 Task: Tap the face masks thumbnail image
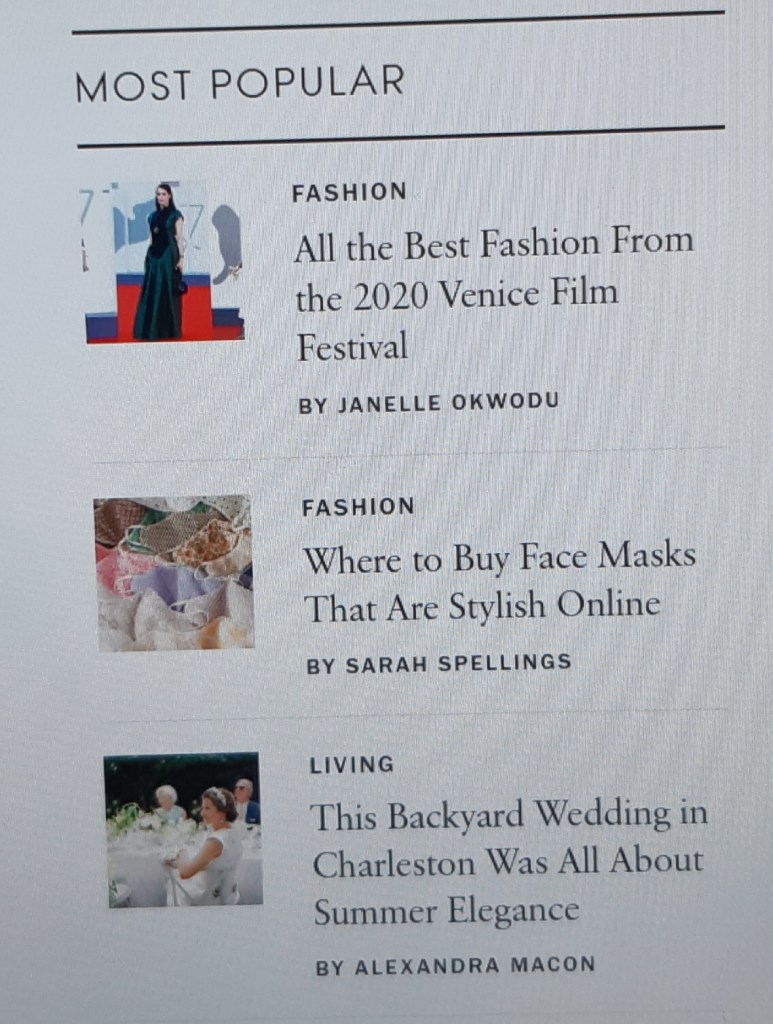pyautogui.click(x=174, y=573)
